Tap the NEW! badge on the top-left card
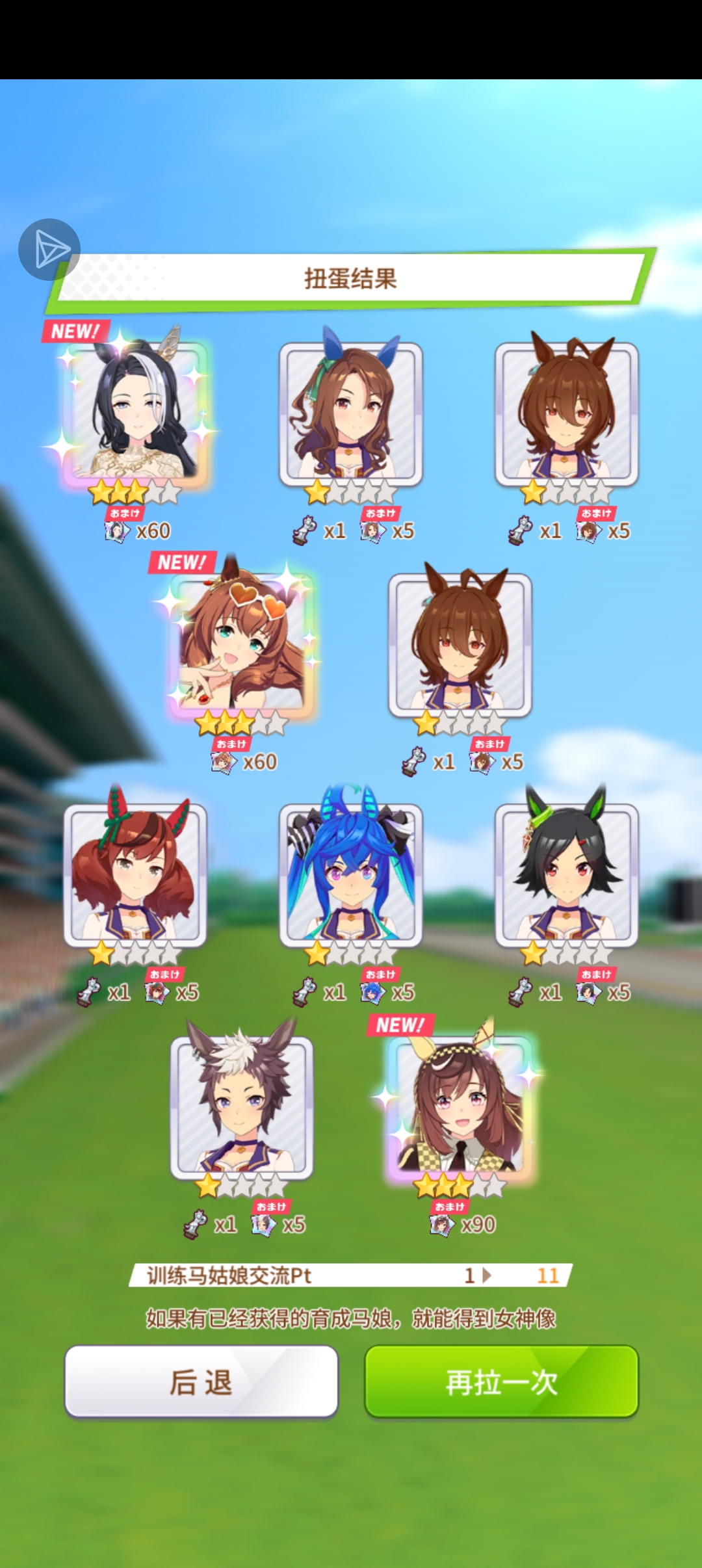The width and height of the screenshot is (702, 1568). click(x=75, y=332)
